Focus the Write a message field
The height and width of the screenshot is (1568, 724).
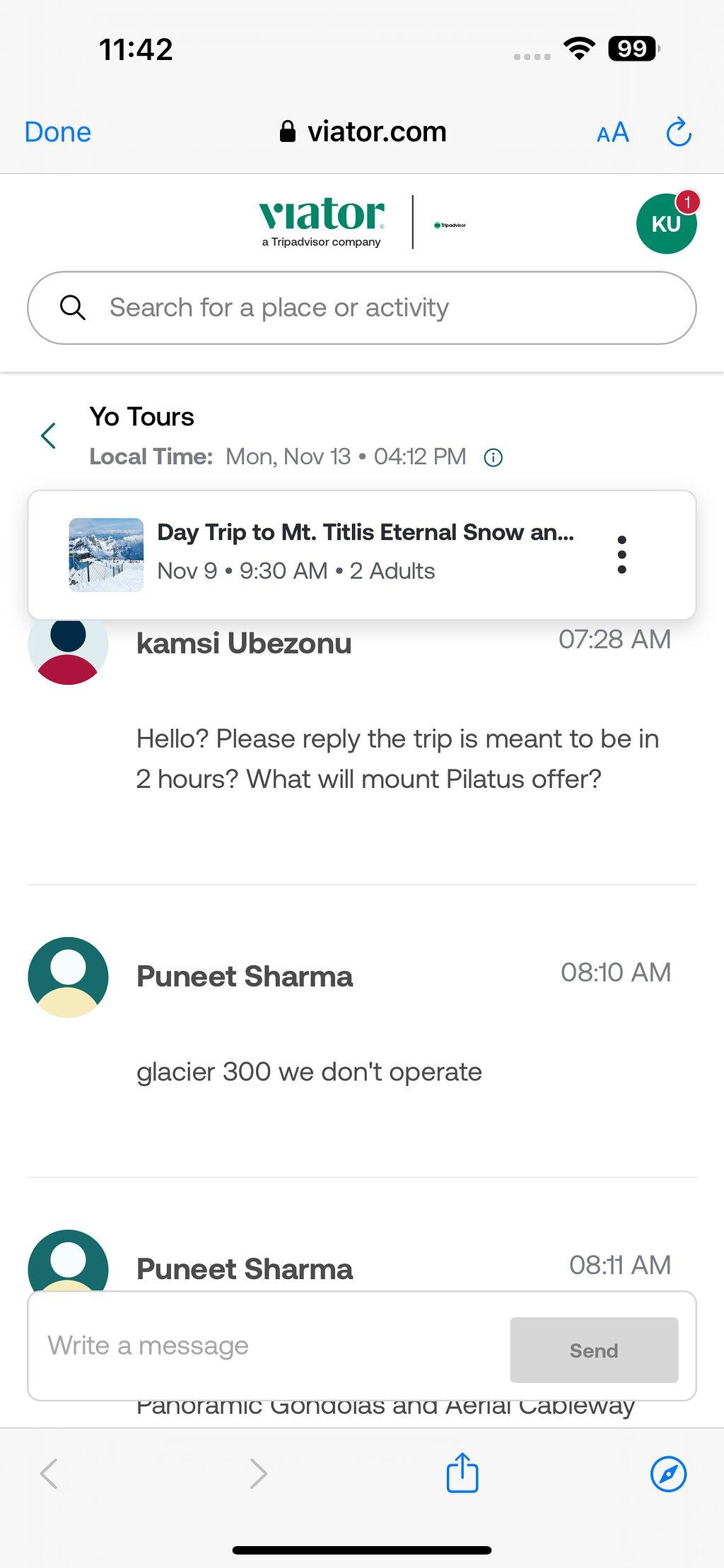click(x=269, y=1345)
